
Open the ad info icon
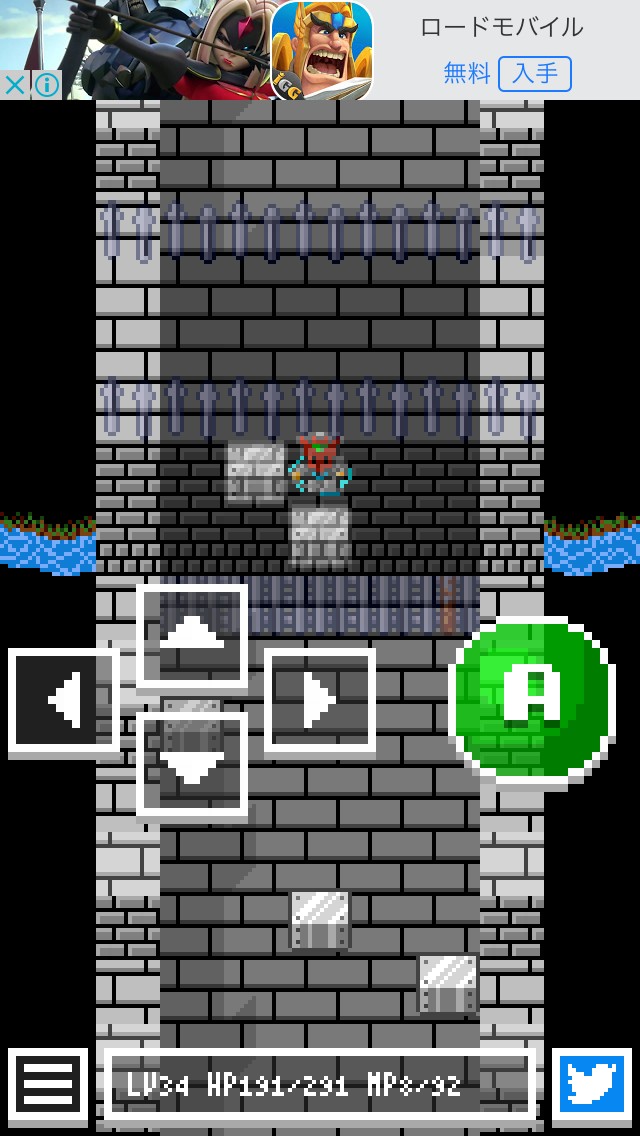[x=47, y=85]
